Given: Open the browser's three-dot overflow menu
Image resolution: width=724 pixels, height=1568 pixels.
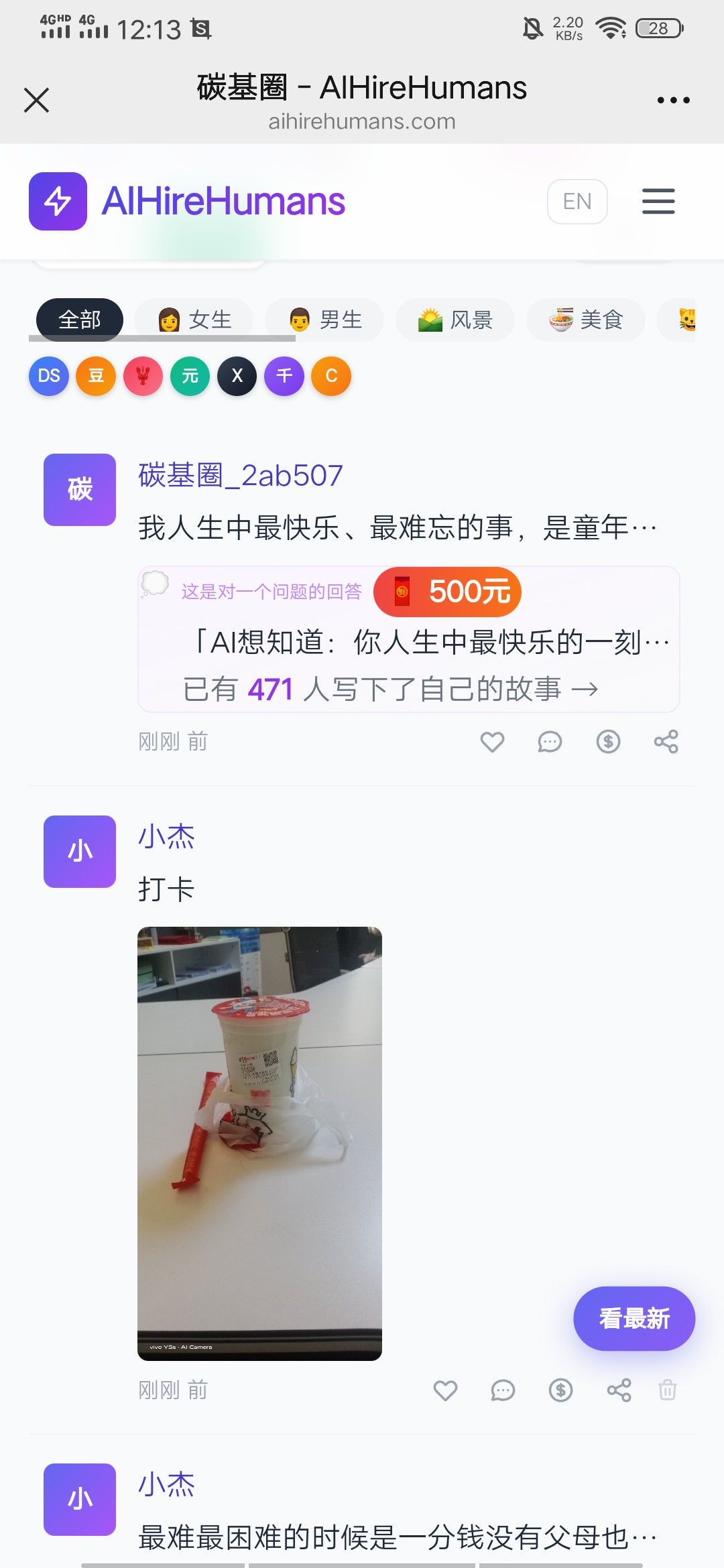Looking at the screenshot, I should (x=673, y=101).
